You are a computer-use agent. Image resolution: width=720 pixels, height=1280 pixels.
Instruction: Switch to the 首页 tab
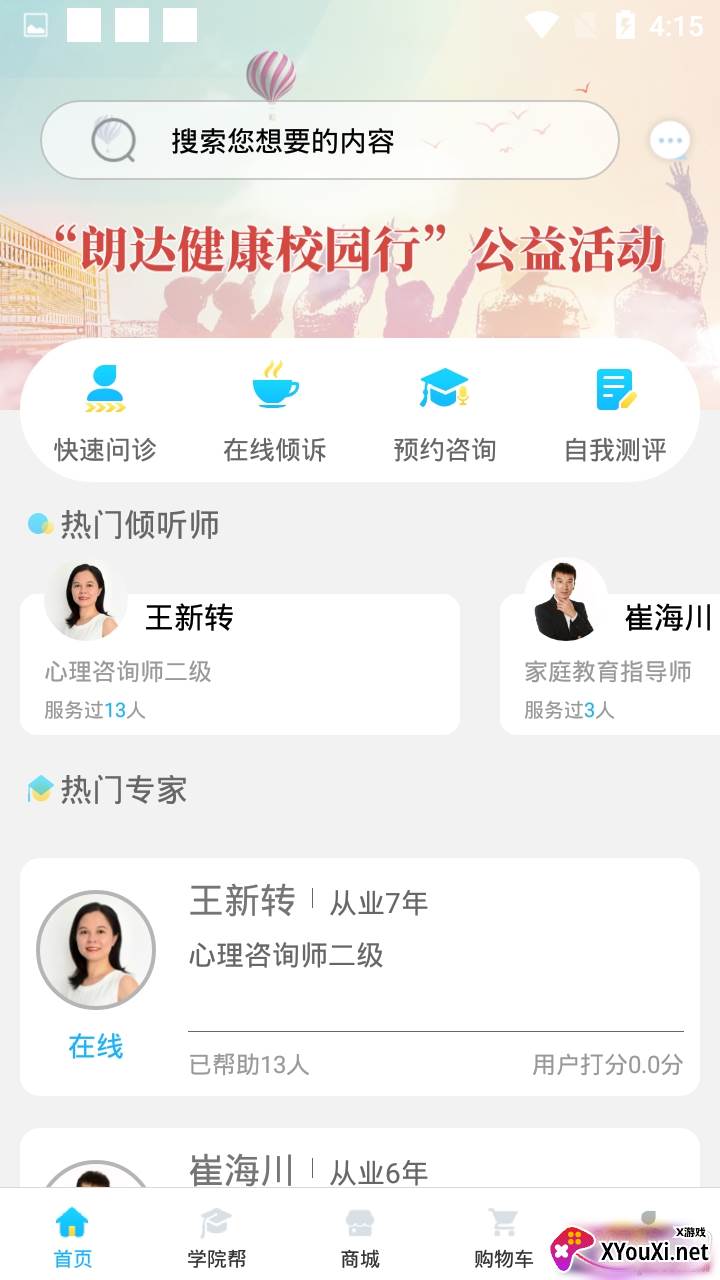point(72,1236)
